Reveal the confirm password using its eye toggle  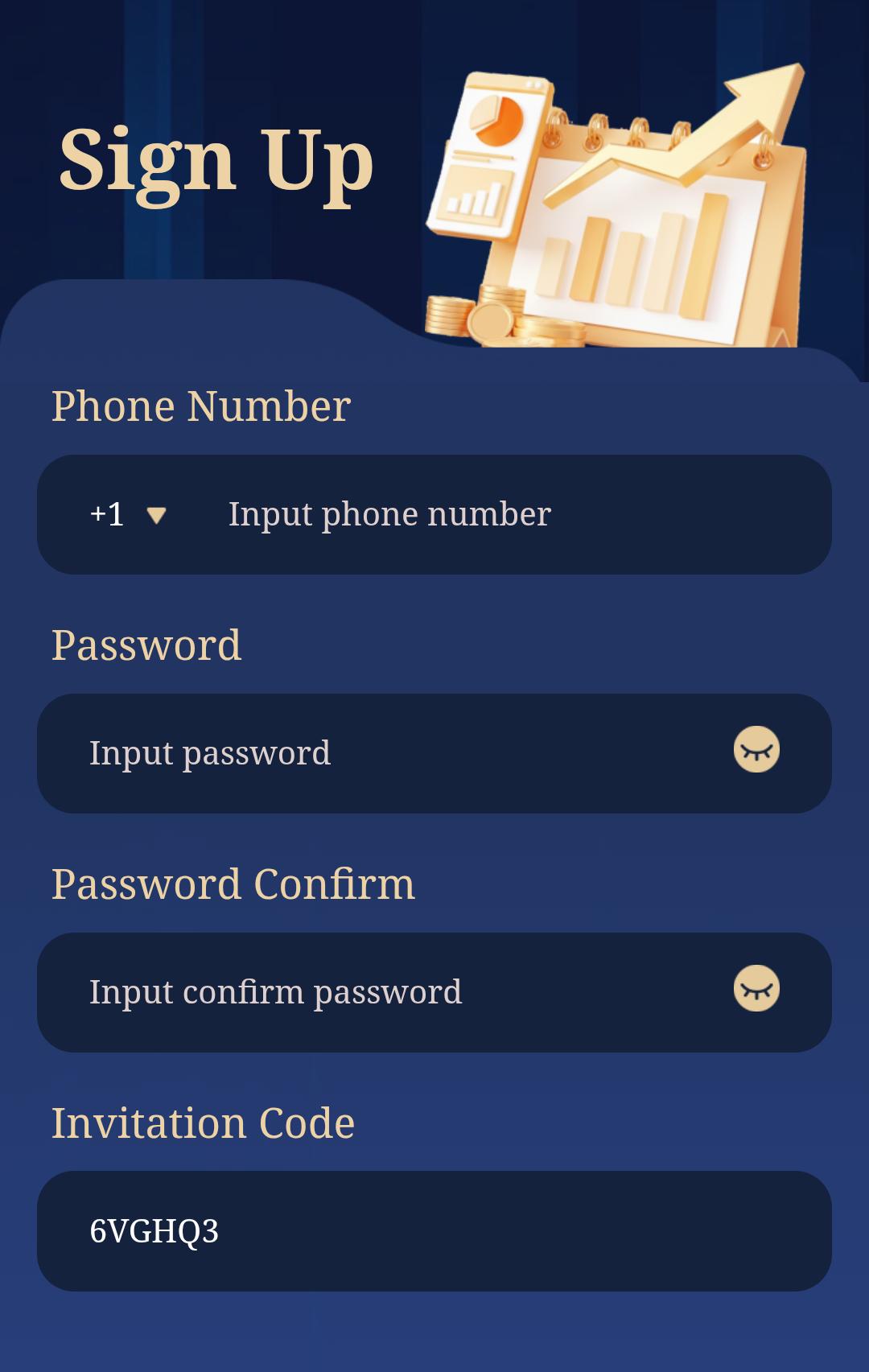757,990
